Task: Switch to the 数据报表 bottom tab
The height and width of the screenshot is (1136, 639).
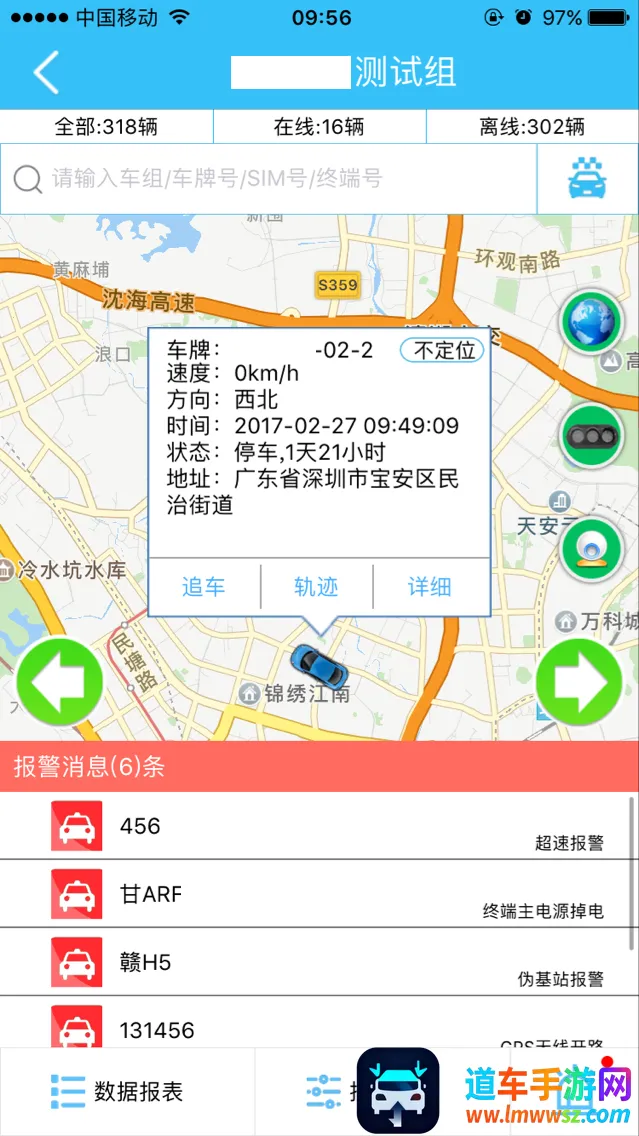Action: tap(118, 1092)
